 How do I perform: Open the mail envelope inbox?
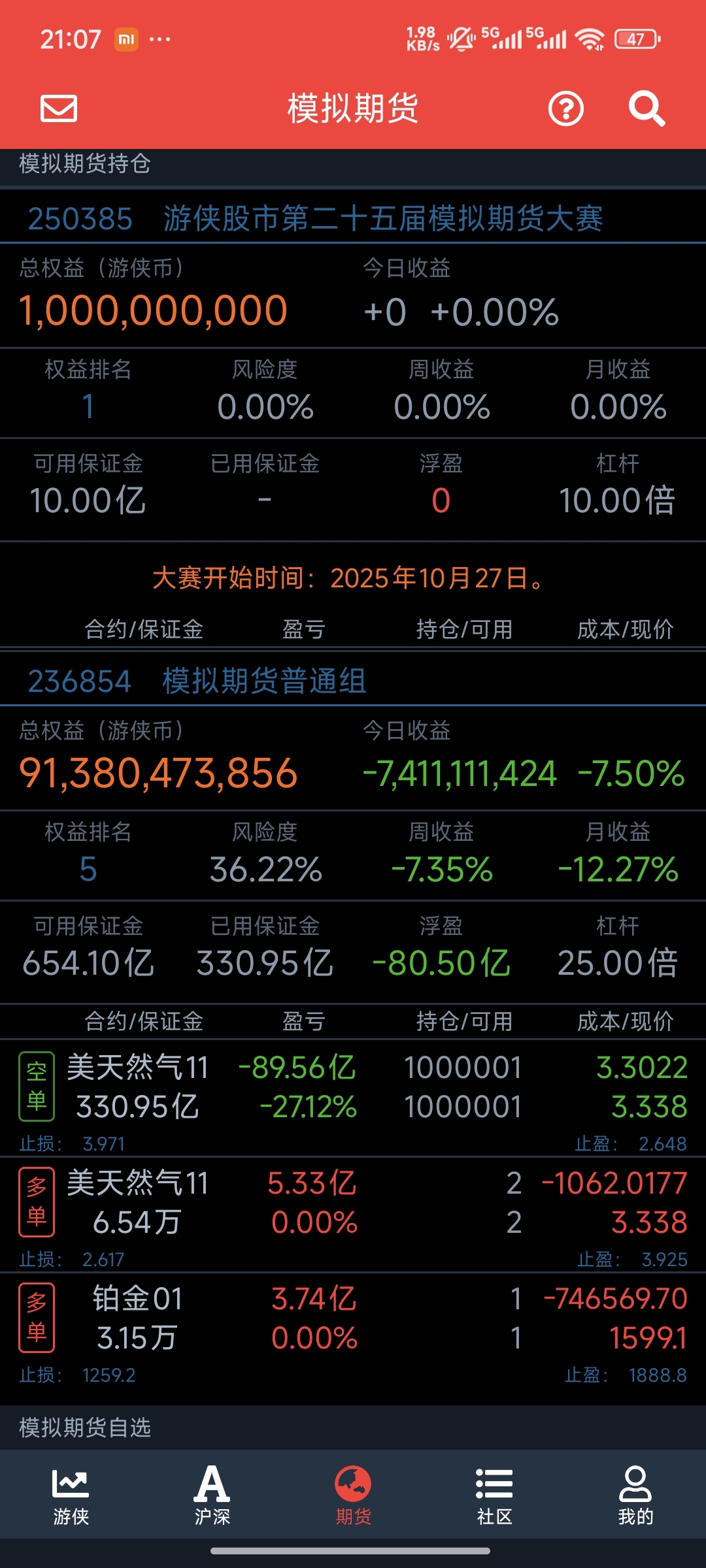click(x=59, y=108)
